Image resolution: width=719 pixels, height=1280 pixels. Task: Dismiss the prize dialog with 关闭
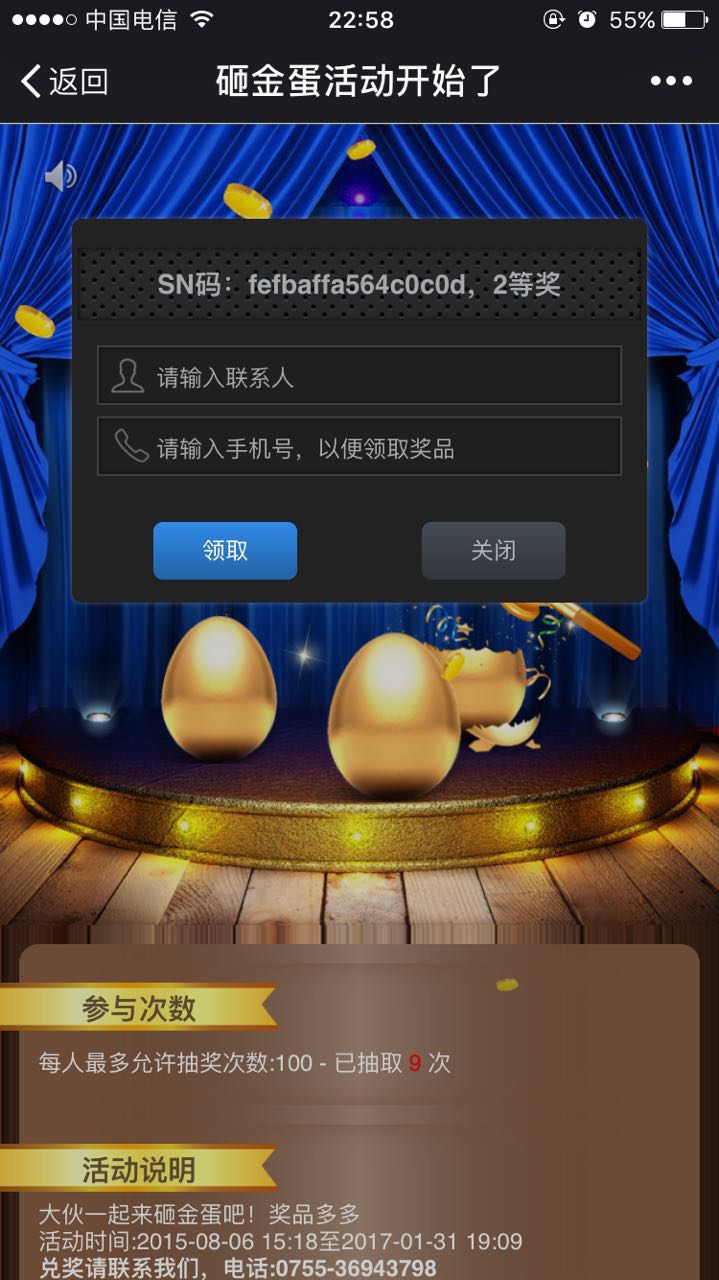(x=493, y=551)
